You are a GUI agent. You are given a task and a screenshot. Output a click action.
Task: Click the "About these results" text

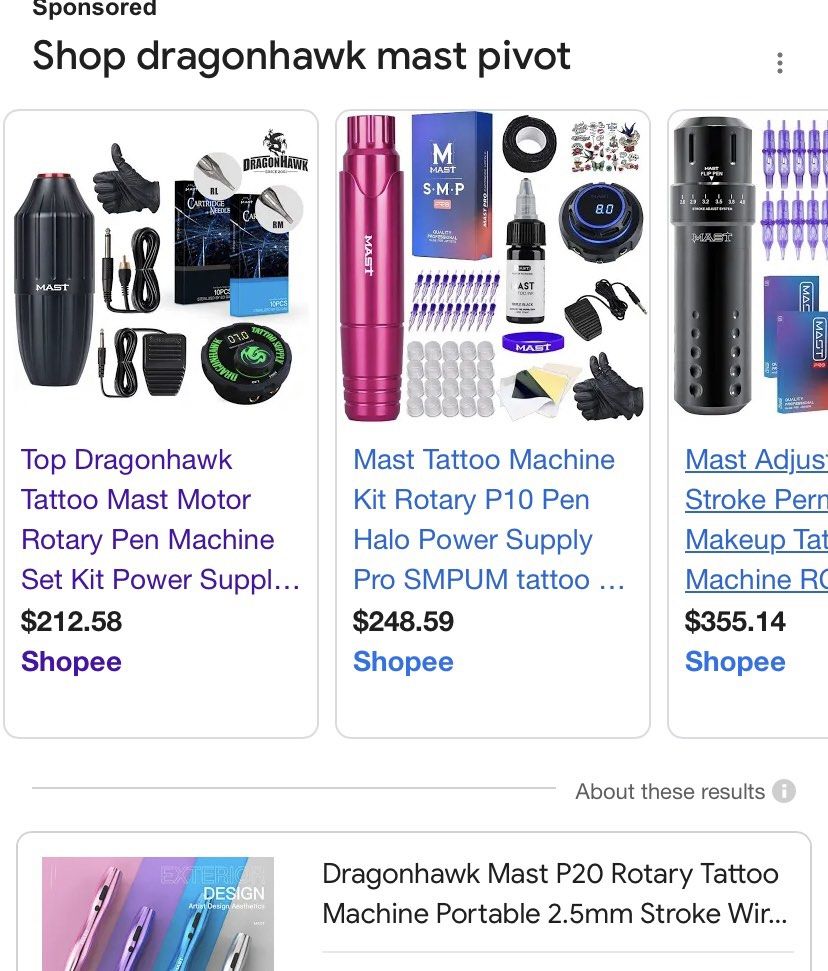pyautogui.click(x=663, y=791)
